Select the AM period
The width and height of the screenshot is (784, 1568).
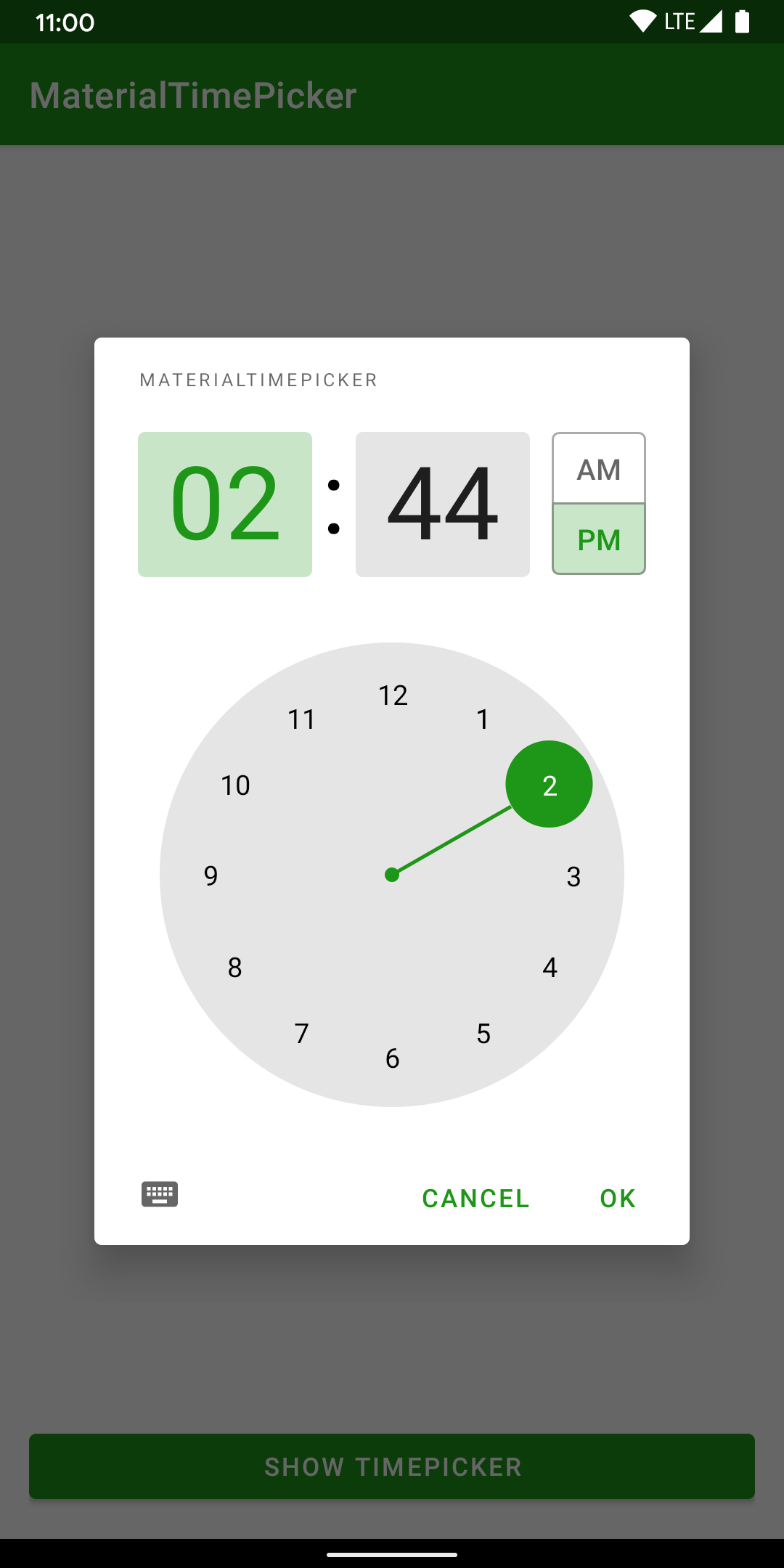tap(599, 470)
